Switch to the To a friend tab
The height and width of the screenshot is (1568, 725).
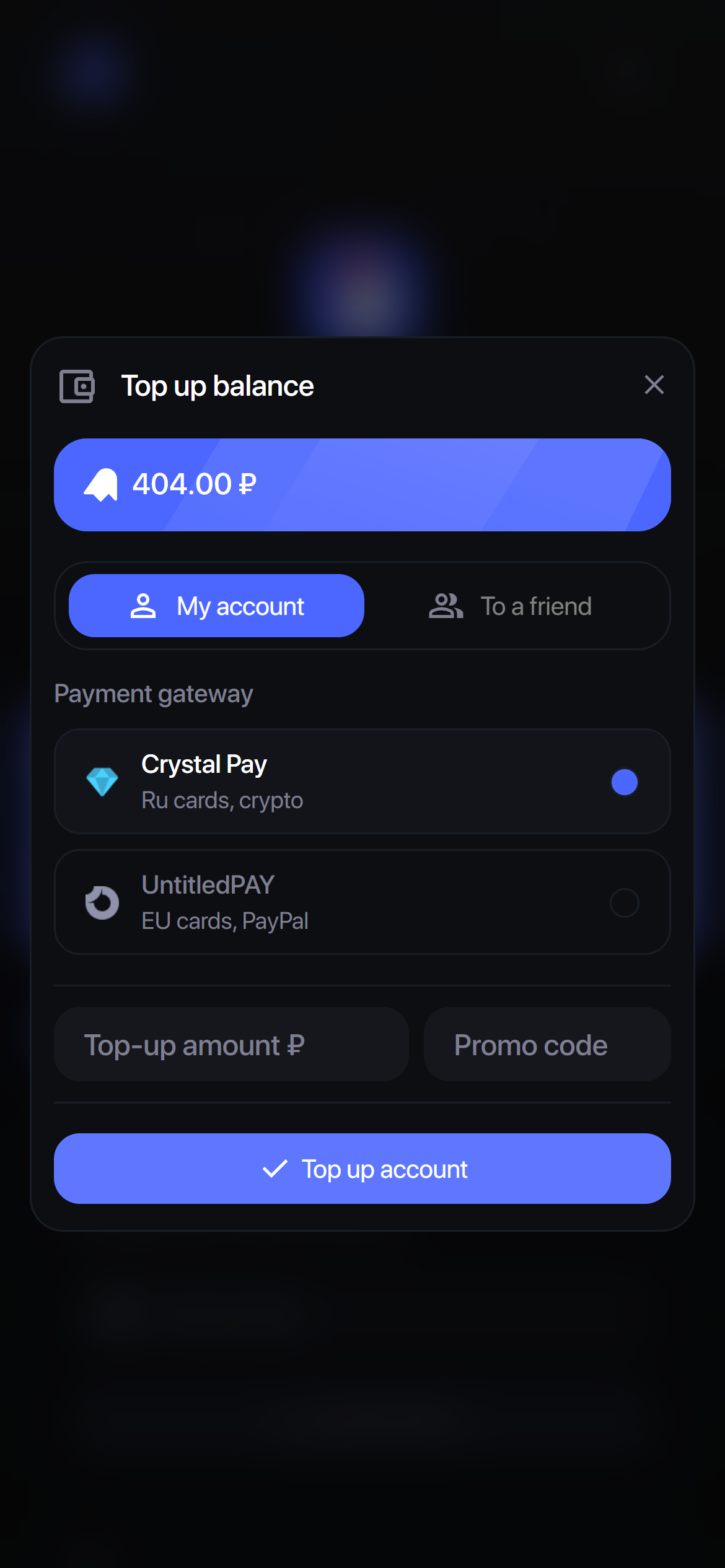point(510,606)
